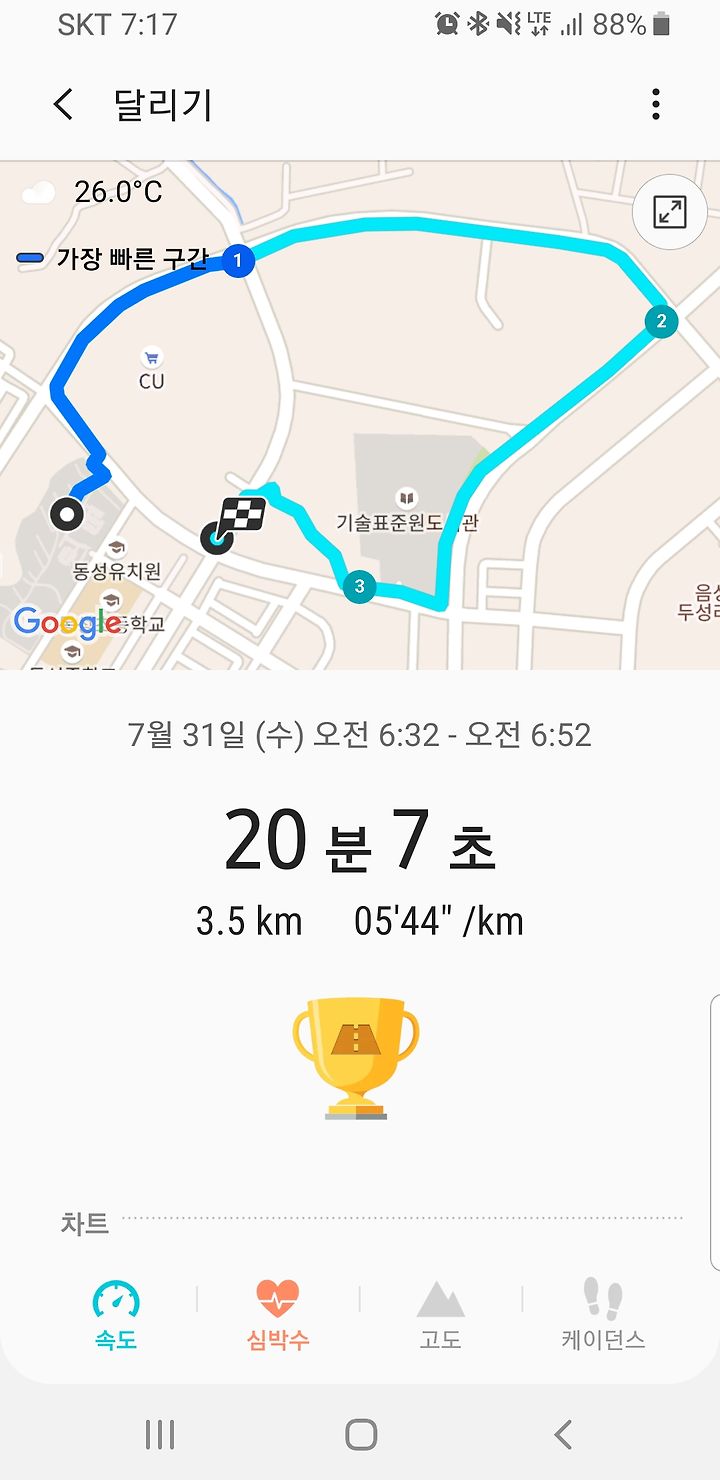
Task: Open the more options menu
Action: pos(656,104)
